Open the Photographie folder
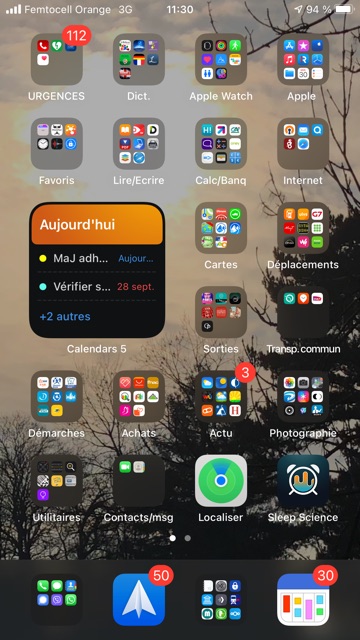360x640 pixels. pyautogui.click(x=303, y=396)
